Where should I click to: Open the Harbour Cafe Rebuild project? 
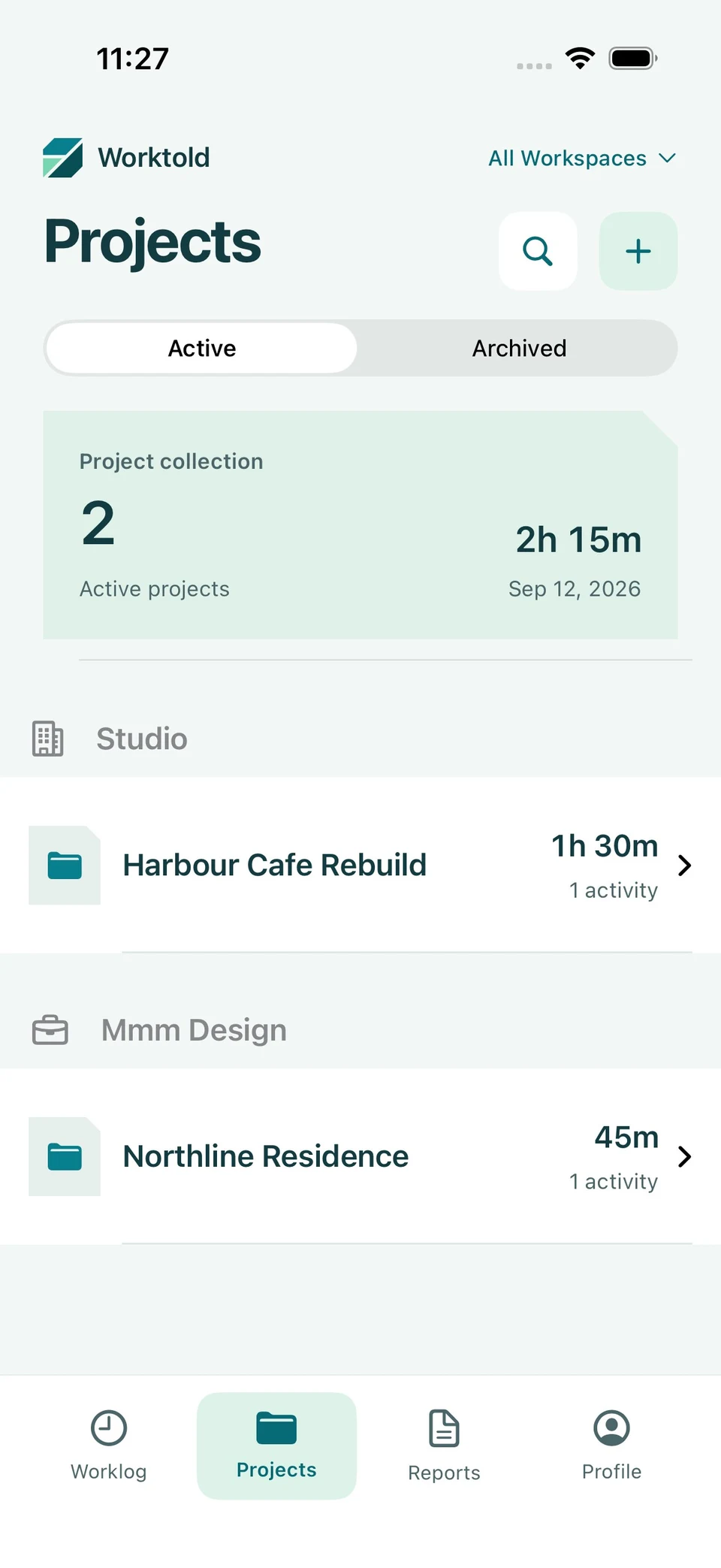pos(360,866)
